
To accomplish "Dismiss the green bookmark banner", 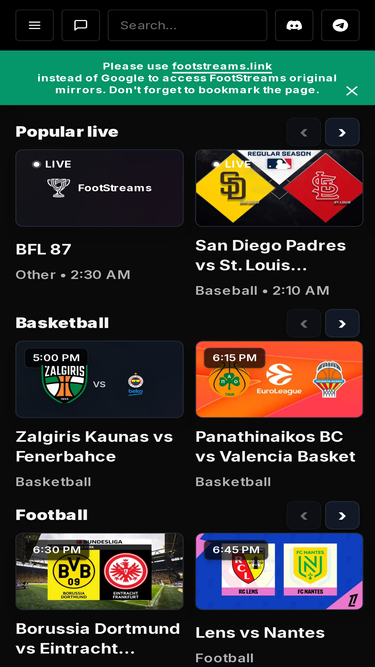I will coord(352,91).
